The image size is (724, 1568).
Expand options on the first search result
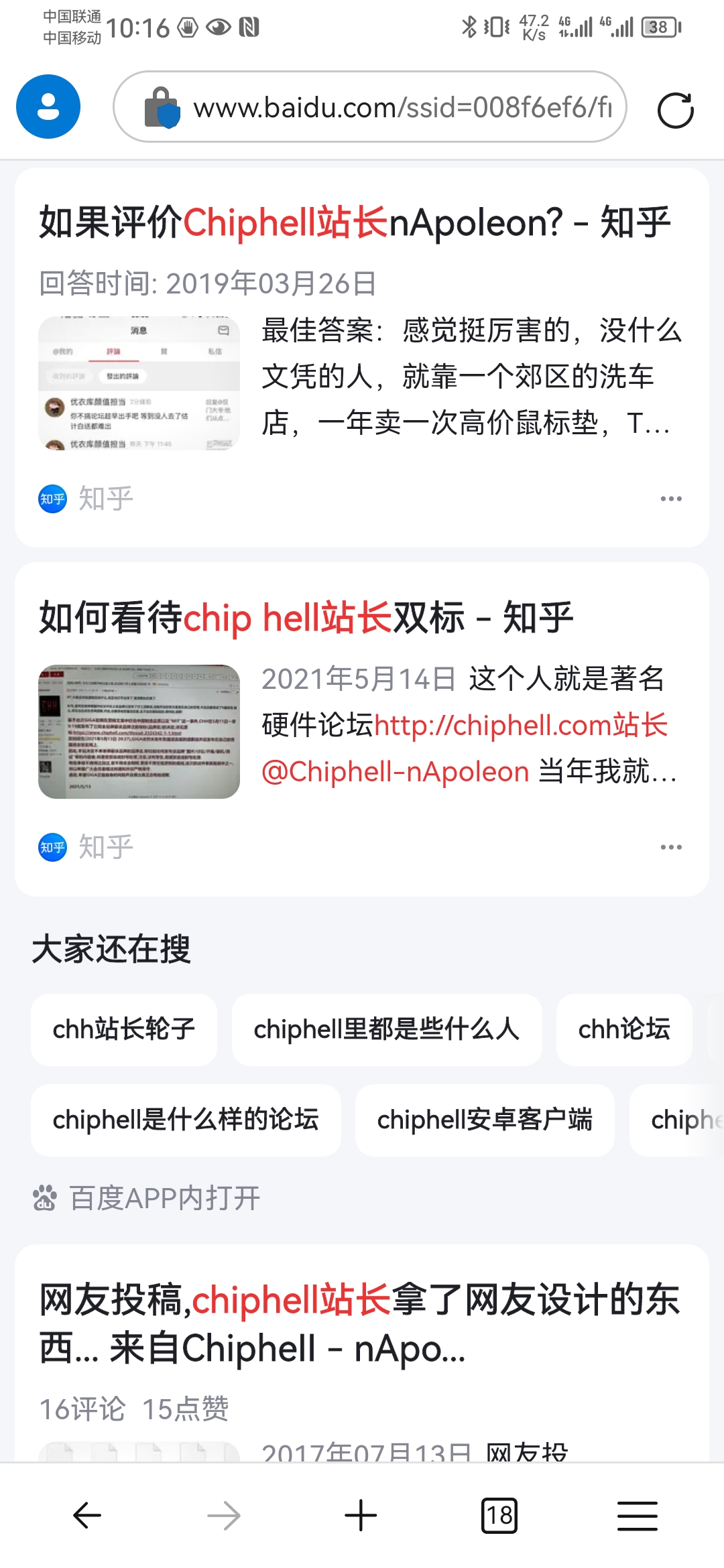(x=671, y=497)
